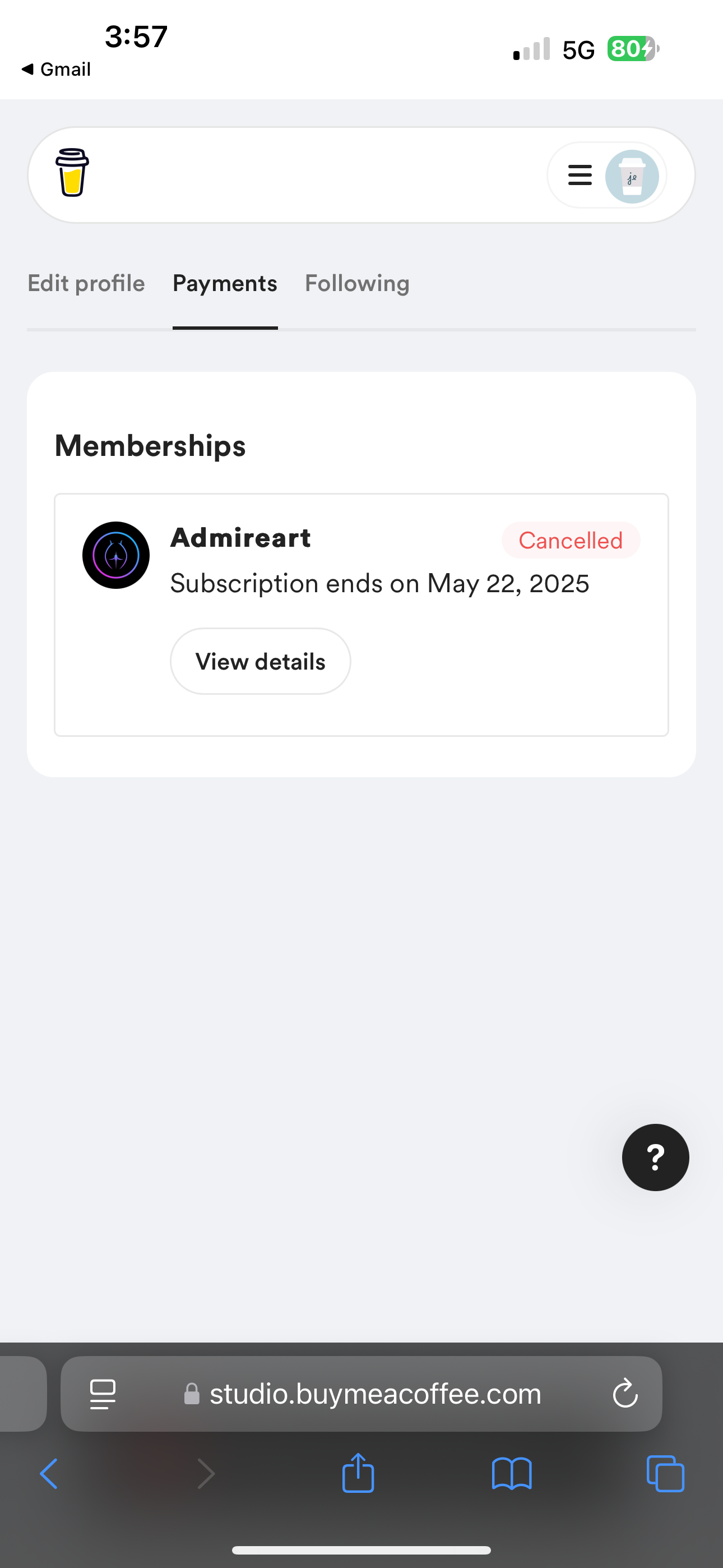The image size is (723, 1568).
Task: Tap the Buy Me a Coffee cup logo
Action: [72, 172]
